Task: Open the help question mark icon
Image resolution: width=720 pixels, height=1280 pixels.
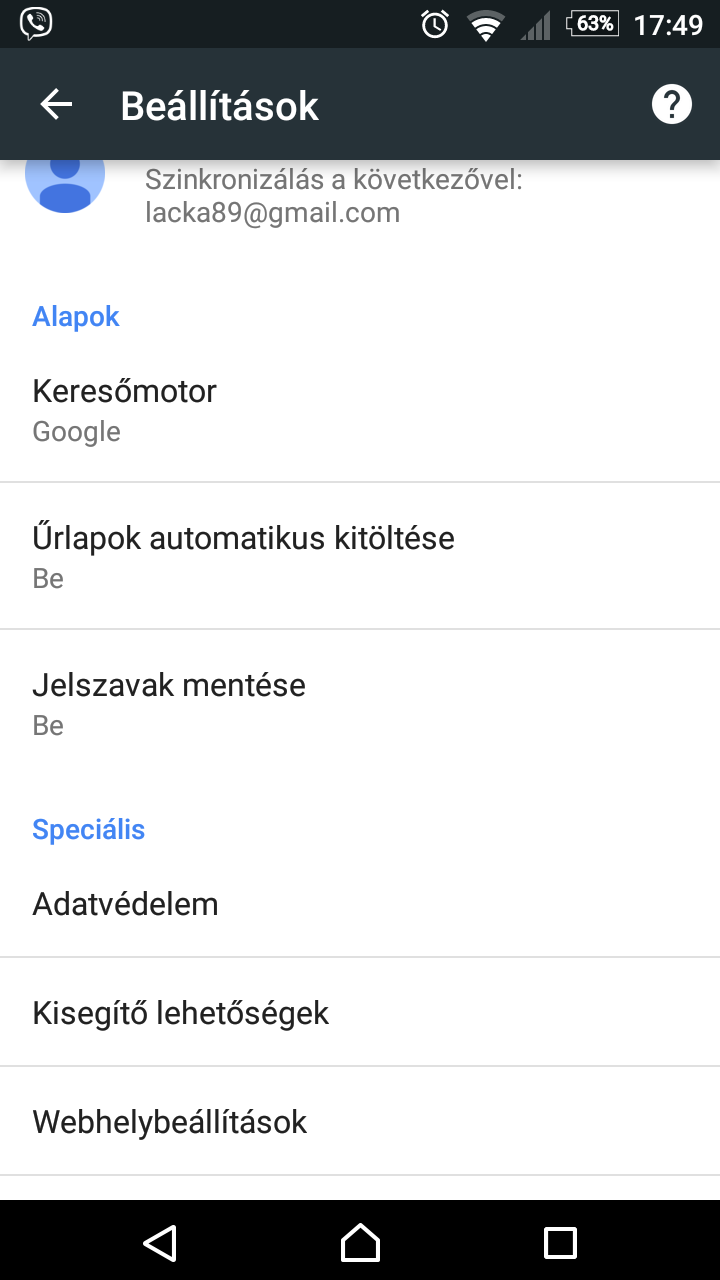Action: tap(672, 104)
